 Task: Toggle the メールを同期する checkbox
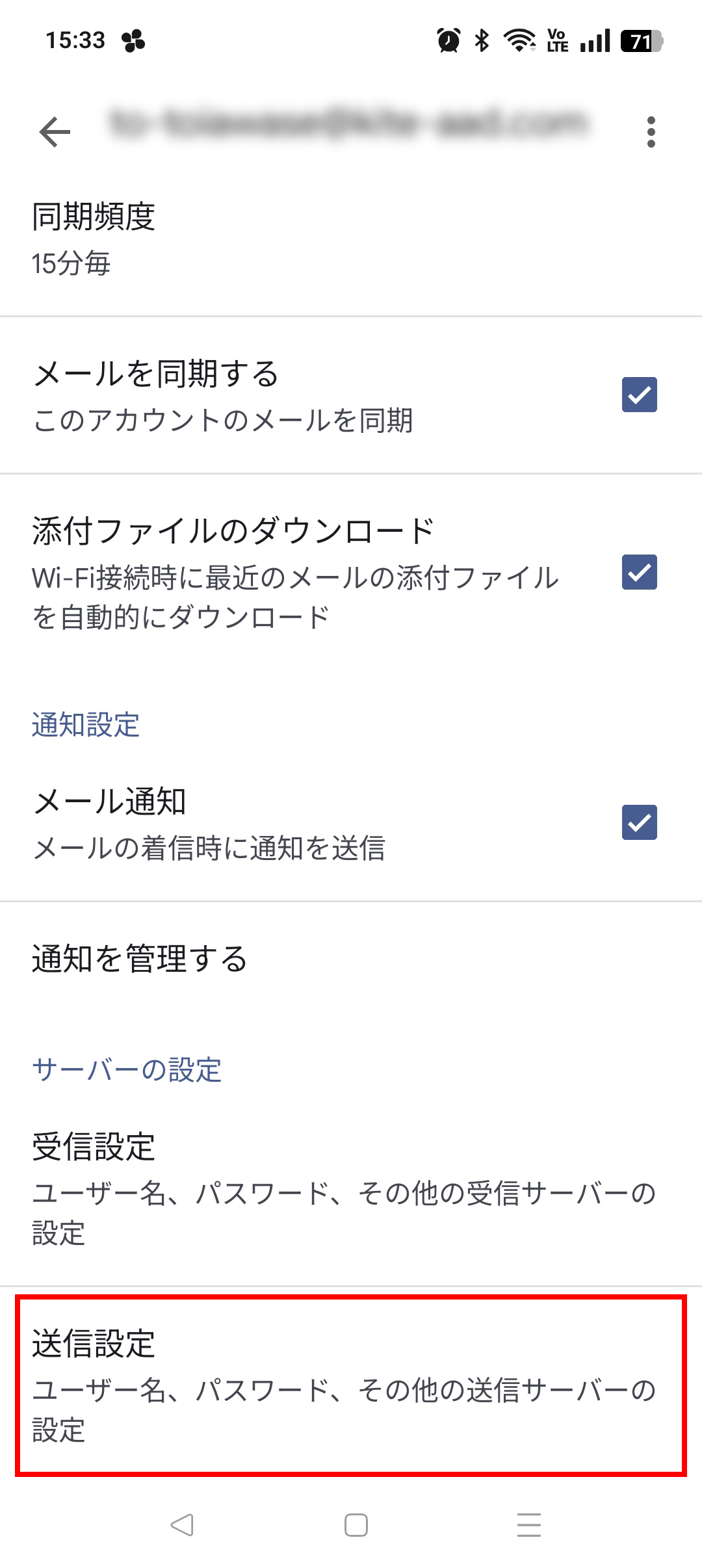click(639, 395)
